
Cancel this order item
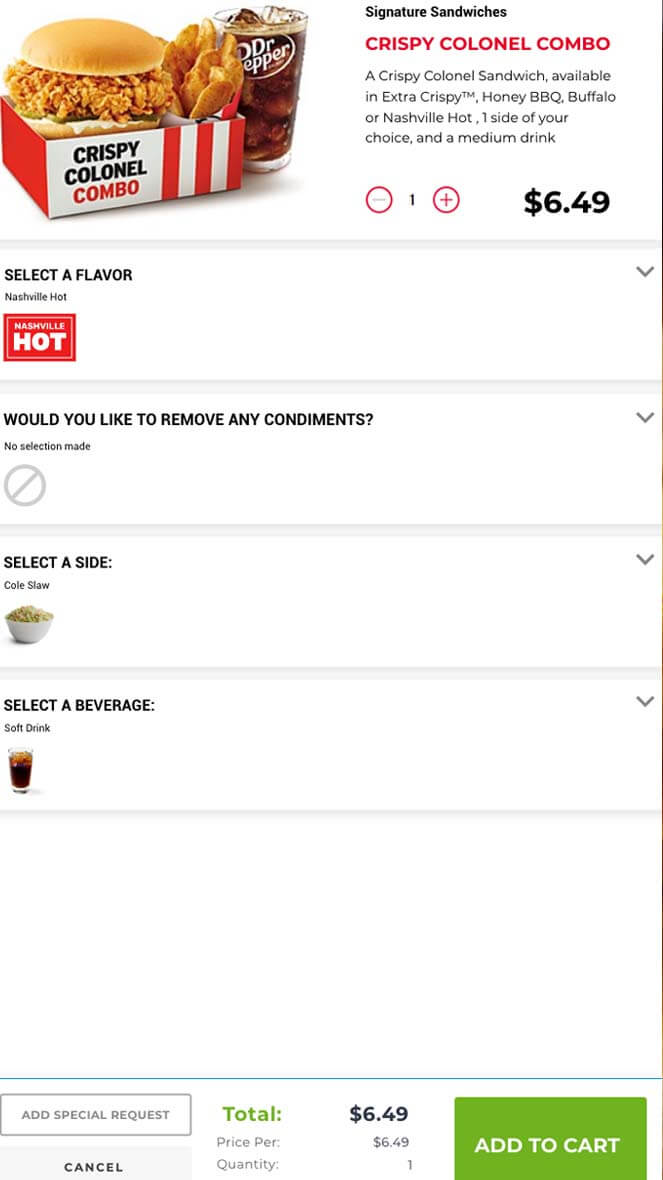tap(94, 1166)
